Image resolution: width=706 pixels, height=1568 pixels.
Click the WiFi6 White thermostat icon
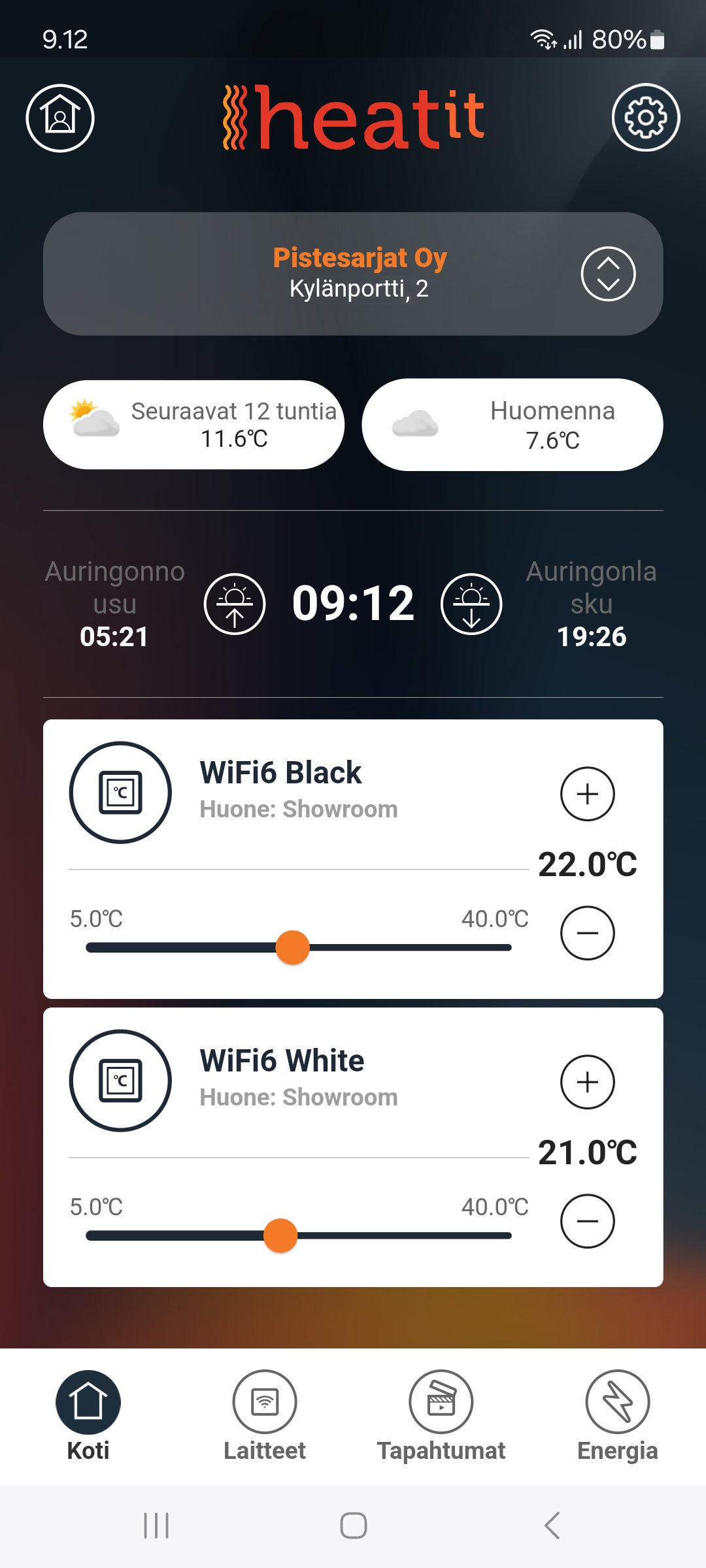120,1081
